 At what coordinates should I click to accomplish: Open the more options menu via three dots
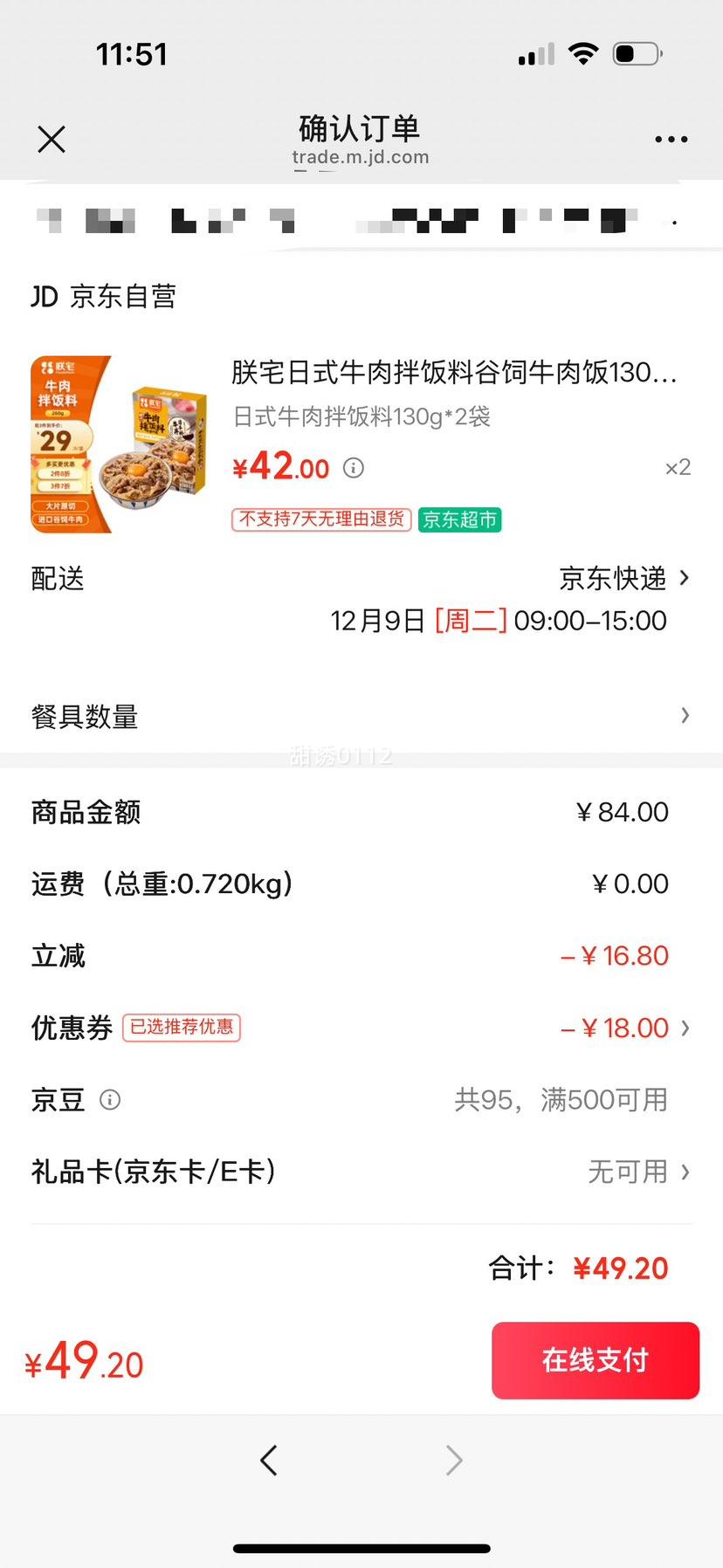pos(671,140)
